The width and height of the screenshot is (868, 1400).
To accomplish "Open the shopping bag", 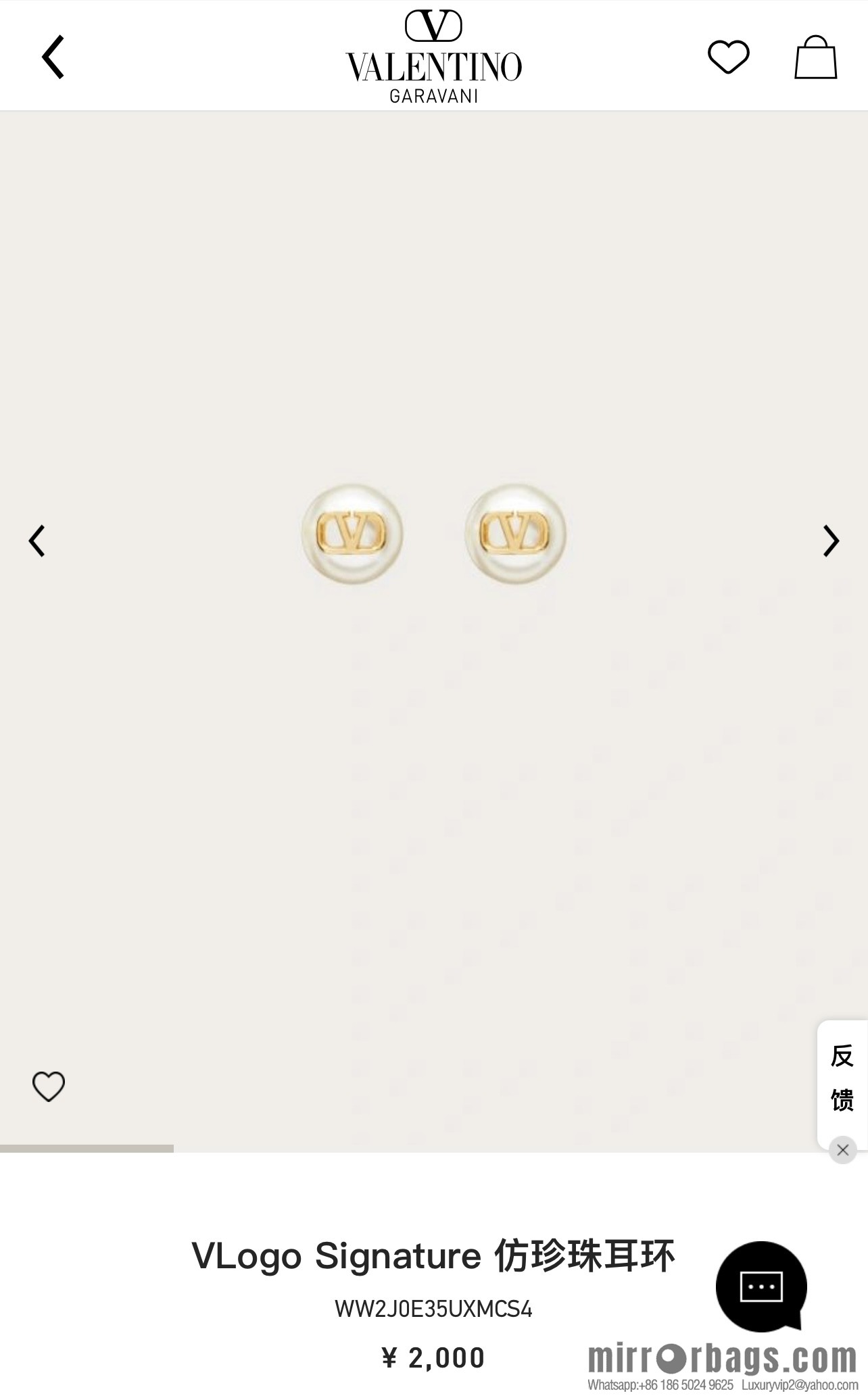I will [815, 57].
